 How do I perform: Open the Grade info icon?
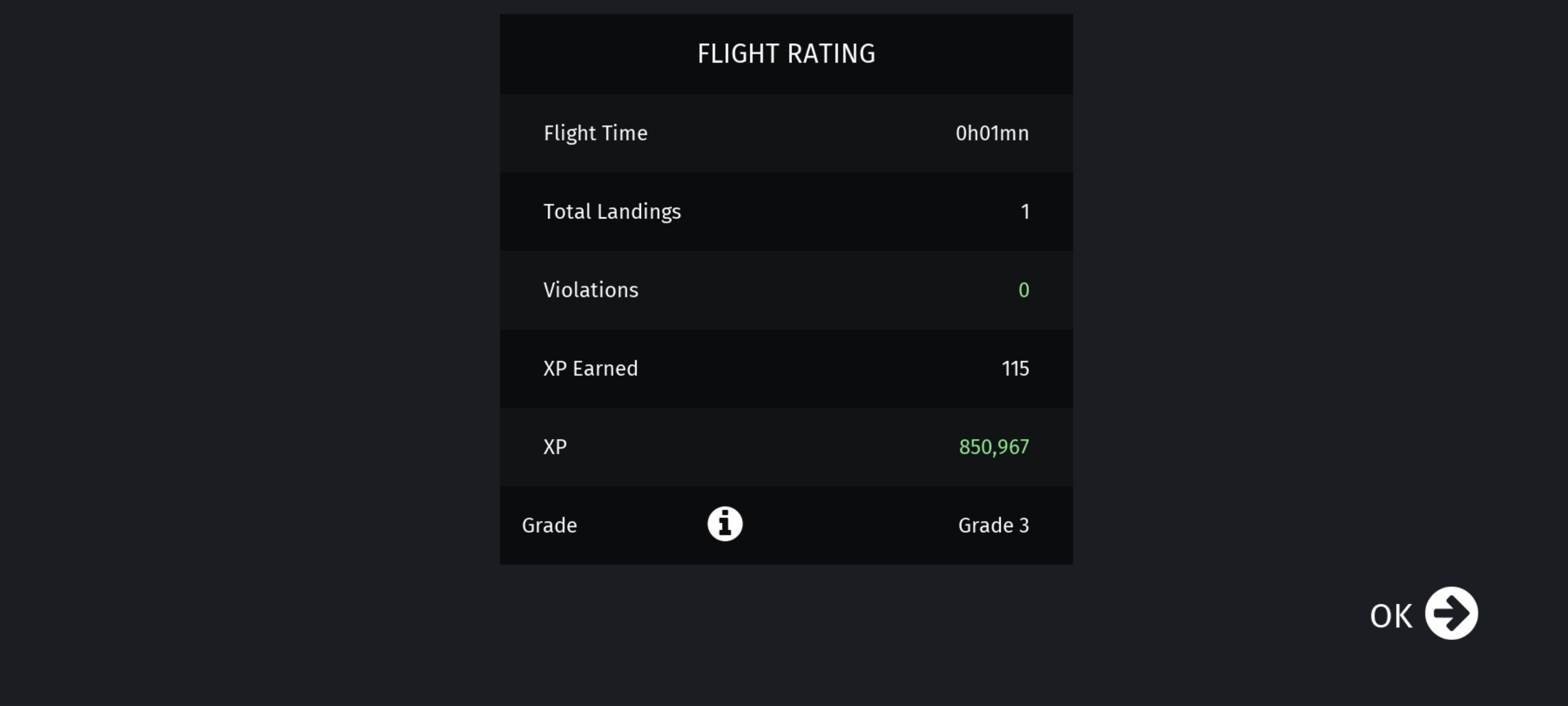click(x=725, y=524)
